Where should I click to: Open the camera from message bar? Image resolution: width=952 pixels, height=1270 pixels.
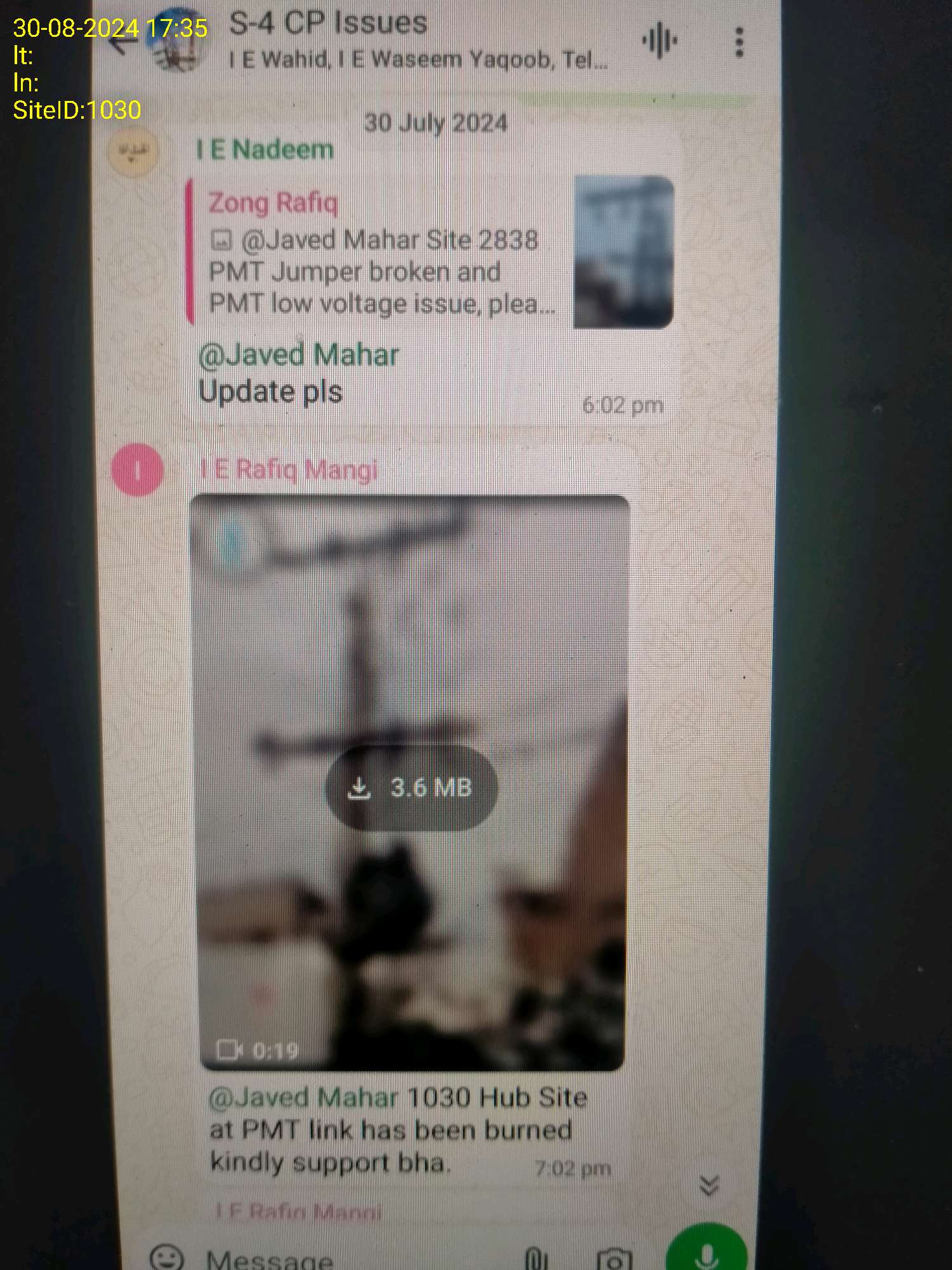coord(614,1259)
